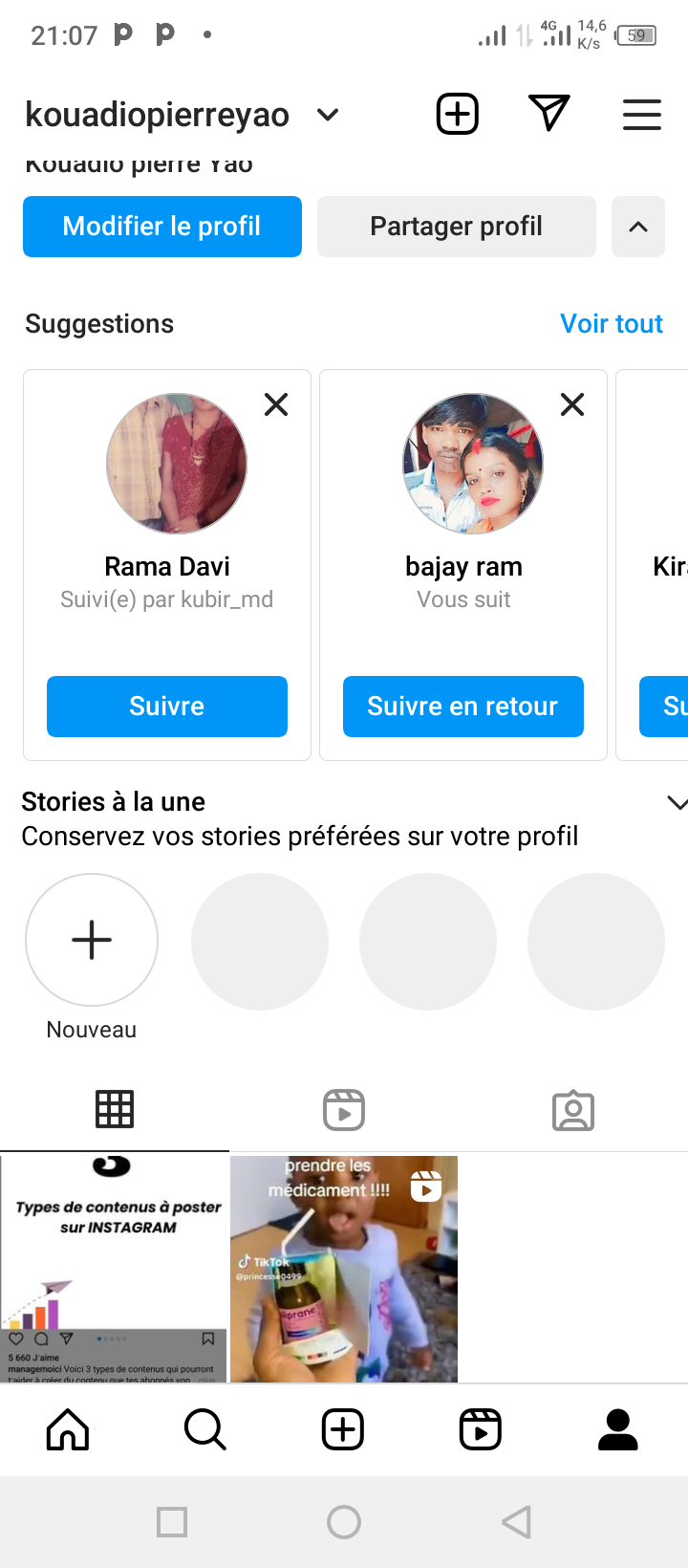Follow Rama Davi with Suivre
The height and width of the screenshot is (1568, 688).
[x=167, y=707]
